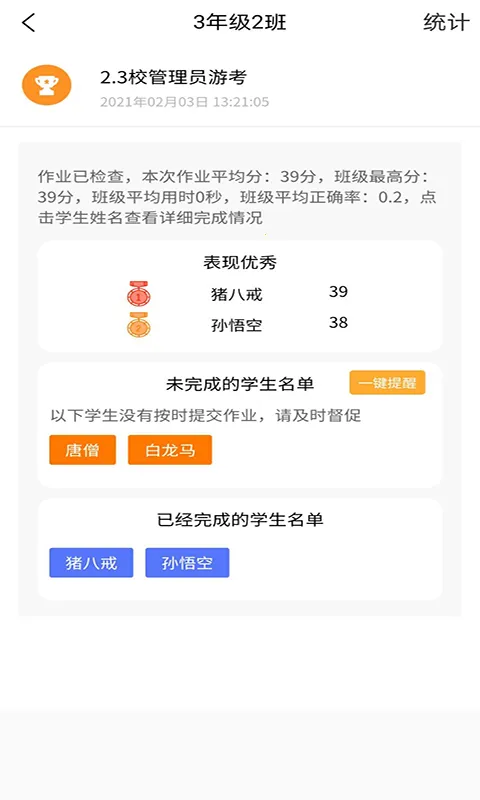The height and width of the screenshot is (800, 480).
Task: Select unfinished student 唐僧
Action: click(83, 450)
